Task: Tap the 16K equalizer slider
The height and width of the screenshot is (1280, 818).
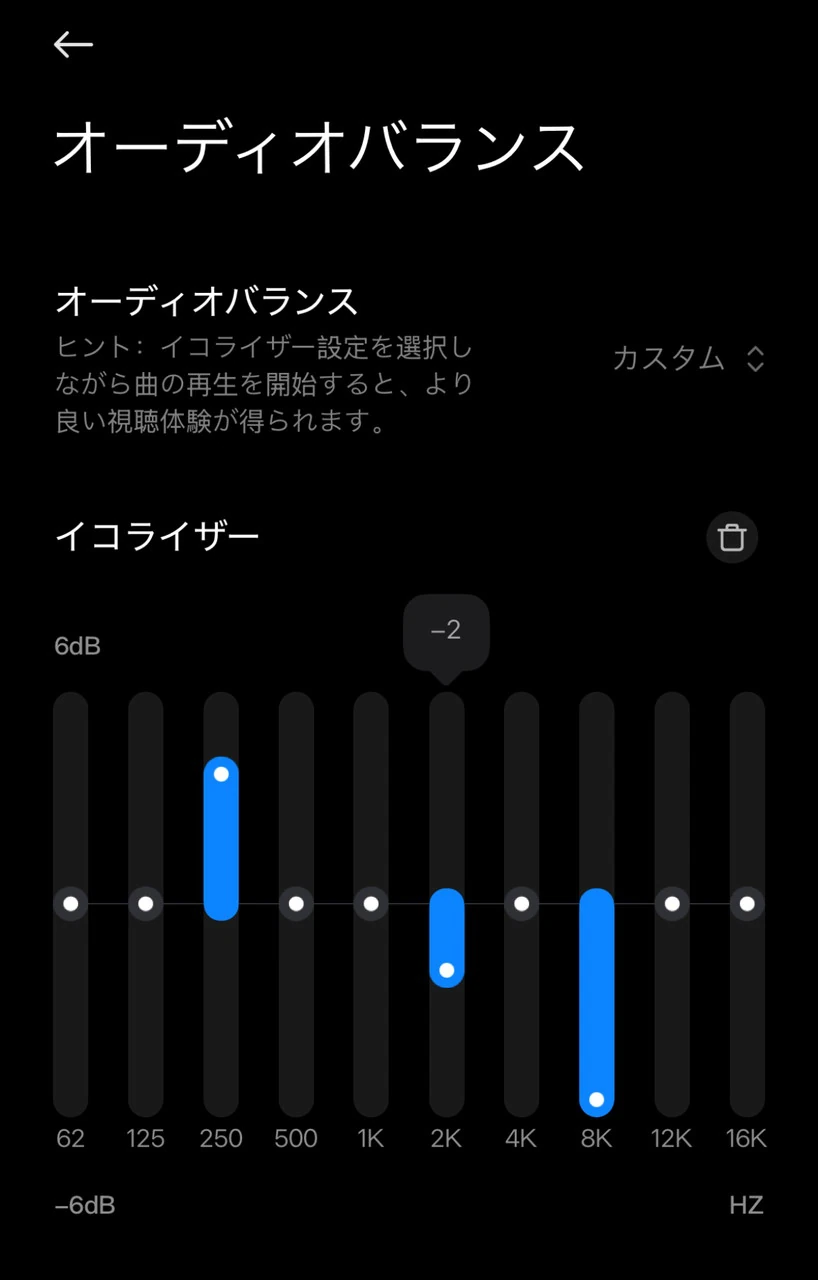Action: tap(747, 904)
